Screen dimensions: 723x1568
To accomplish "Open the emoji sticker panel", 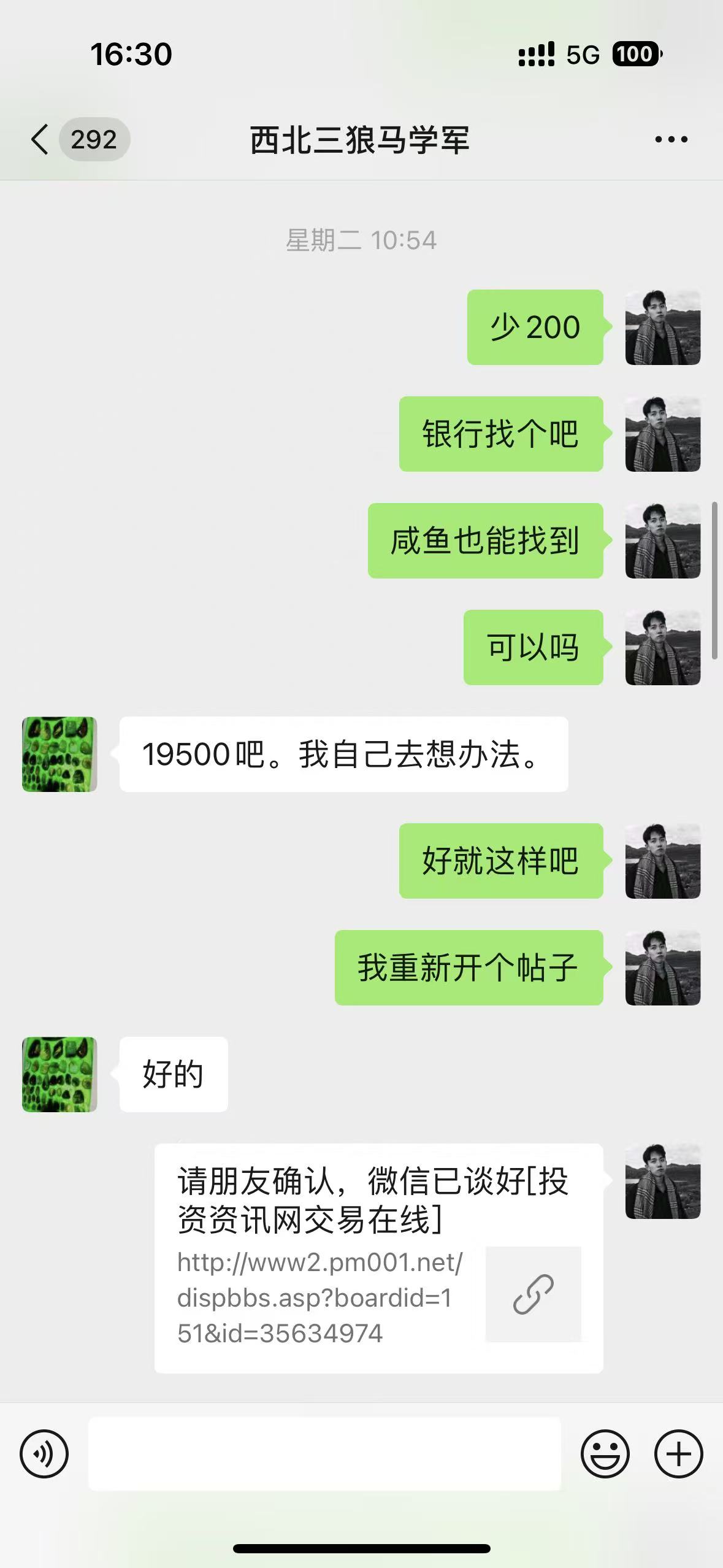I will 605,1454.
